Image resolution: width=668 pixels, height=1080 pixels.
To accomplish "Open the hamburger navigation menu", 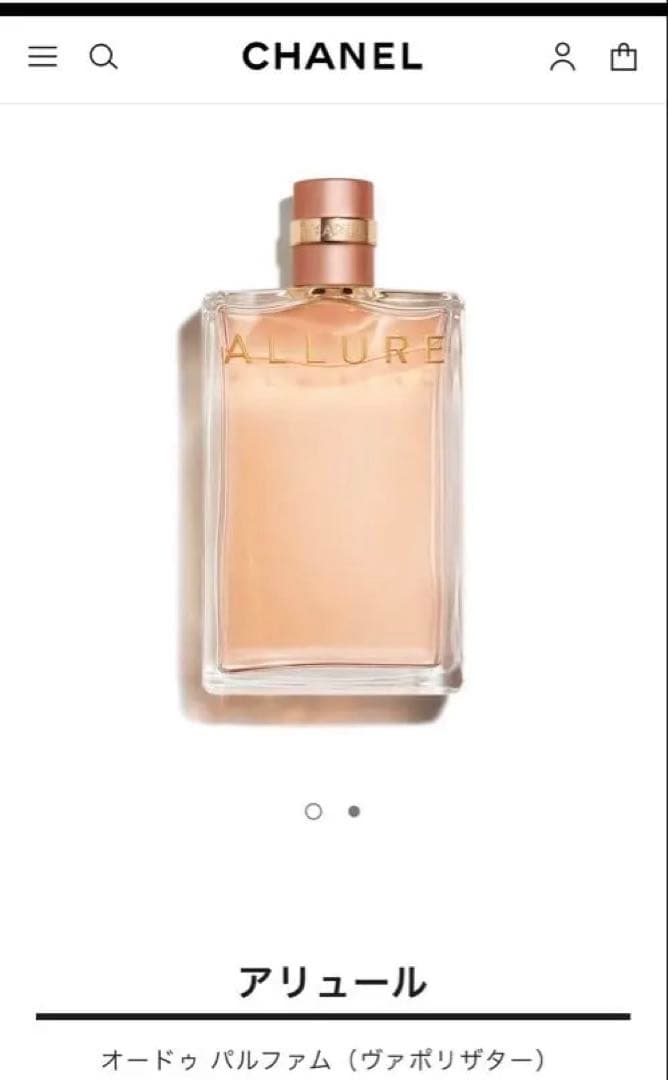I will [42, 57].
